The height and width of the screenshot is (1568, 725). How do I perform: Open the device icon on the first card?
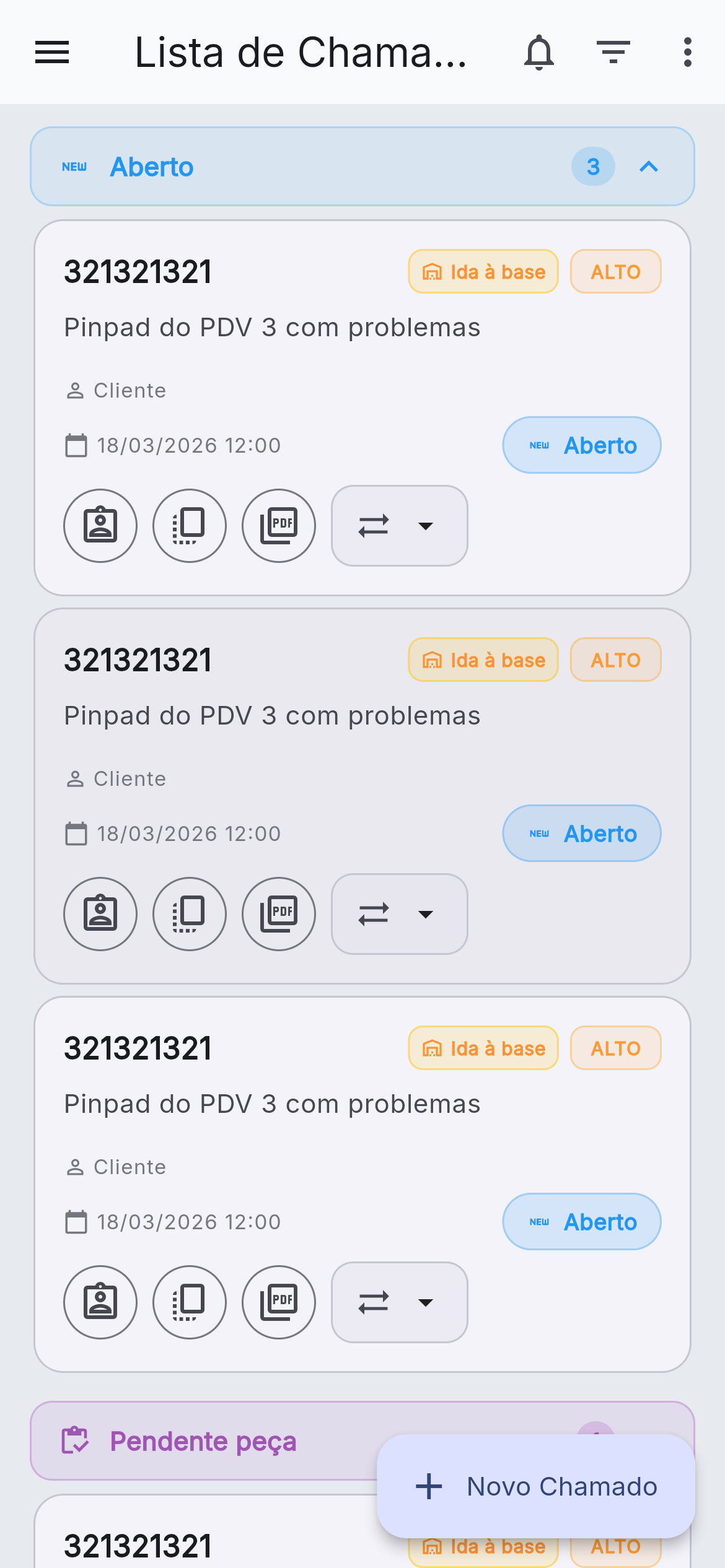tap(189, 525)
